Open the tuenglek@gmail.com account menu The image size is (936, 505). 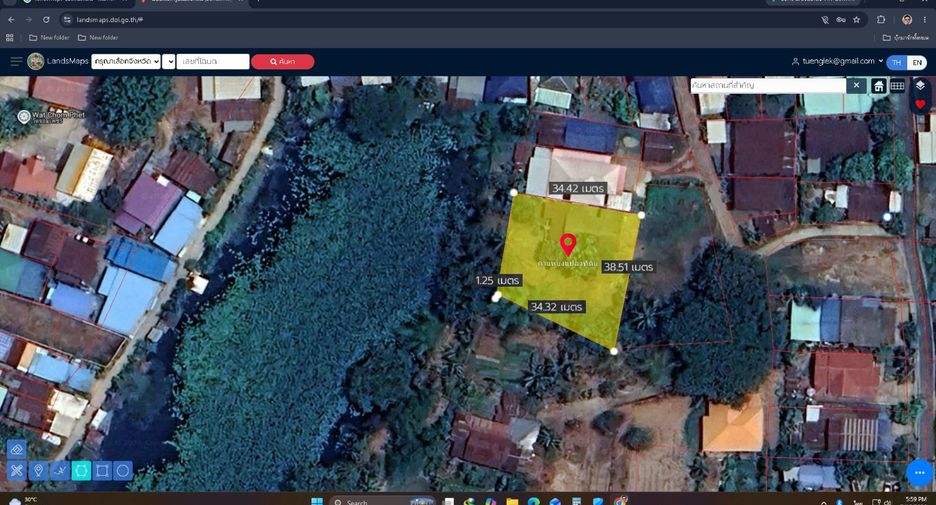click(837, 61)
